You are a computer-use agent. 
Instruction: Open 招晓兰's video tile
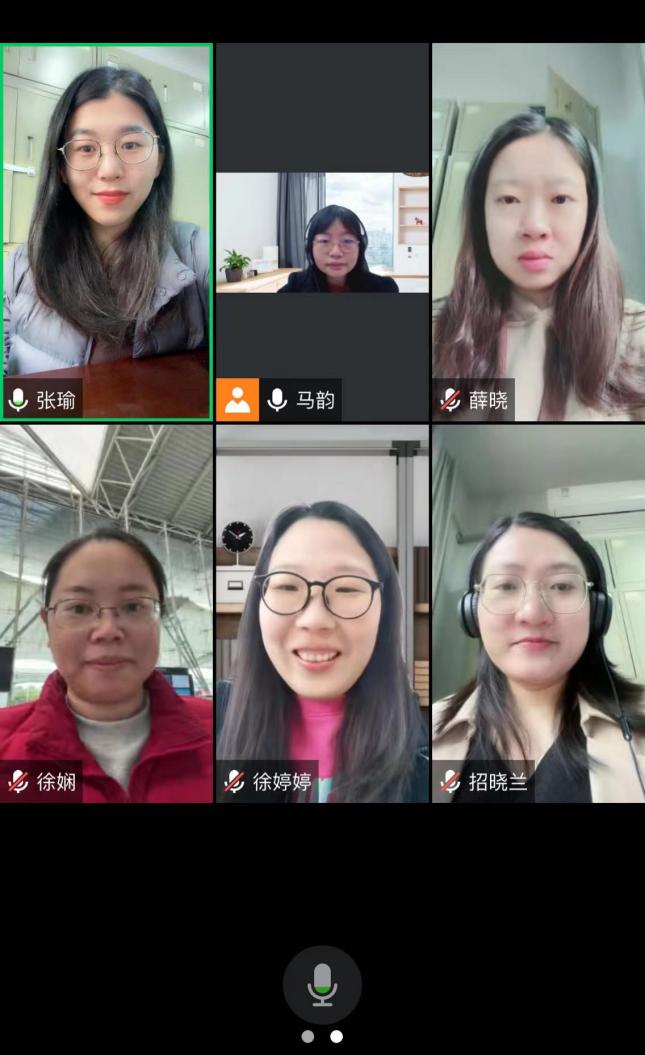[538, 613]
